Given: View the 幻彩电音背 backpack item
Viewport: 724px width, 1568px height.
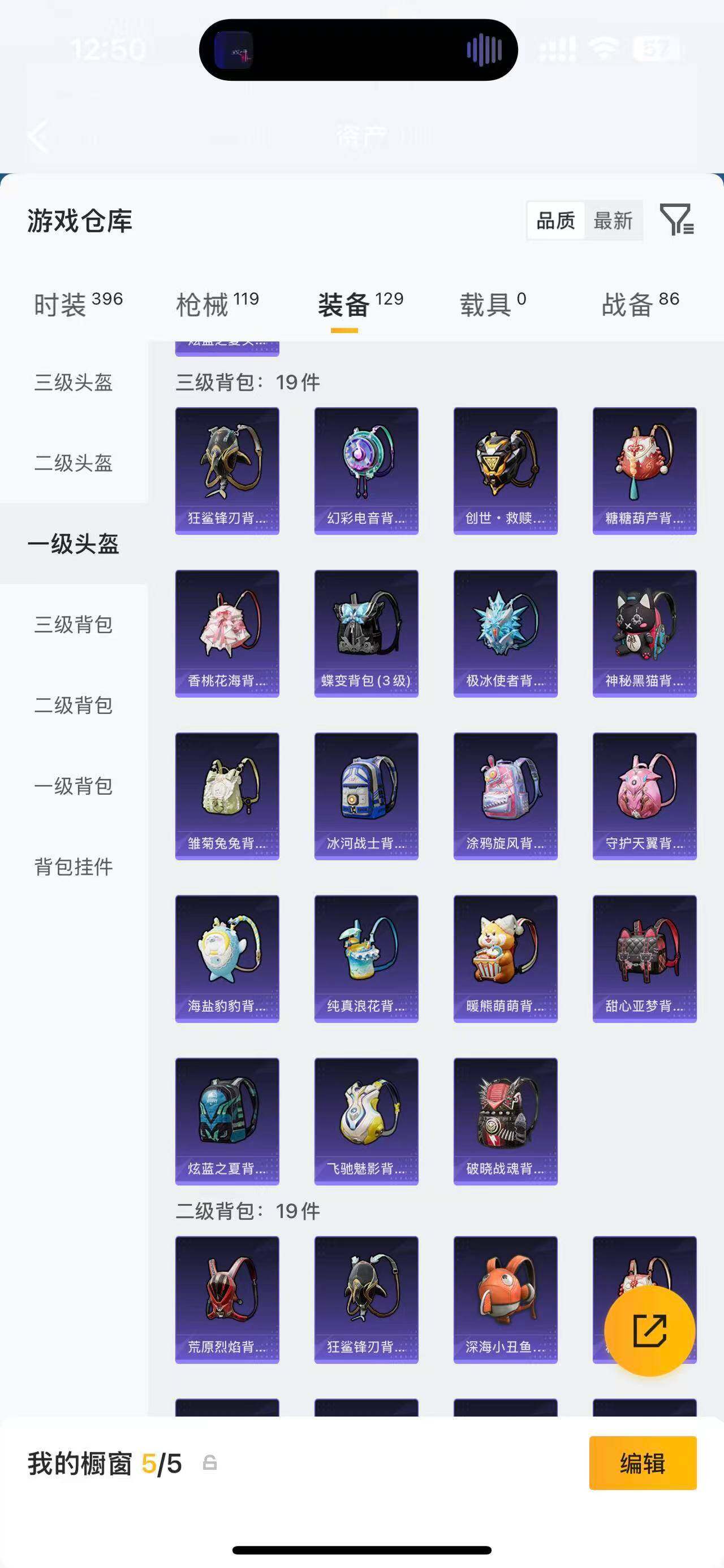Looking at the screenshot, I should [x=366, y=471].
